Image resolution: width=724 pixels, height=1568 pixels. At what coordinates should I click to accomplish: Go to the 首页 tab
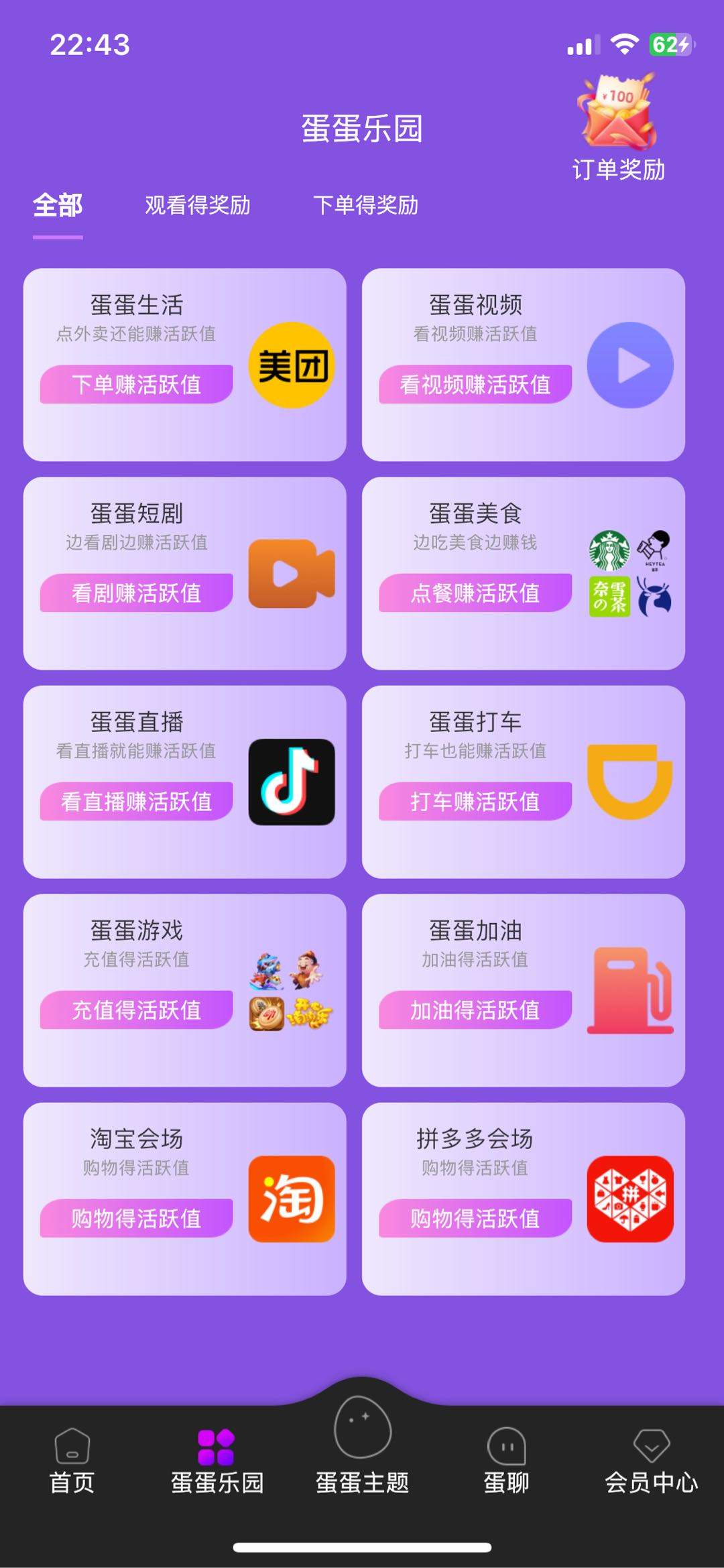72,1461
